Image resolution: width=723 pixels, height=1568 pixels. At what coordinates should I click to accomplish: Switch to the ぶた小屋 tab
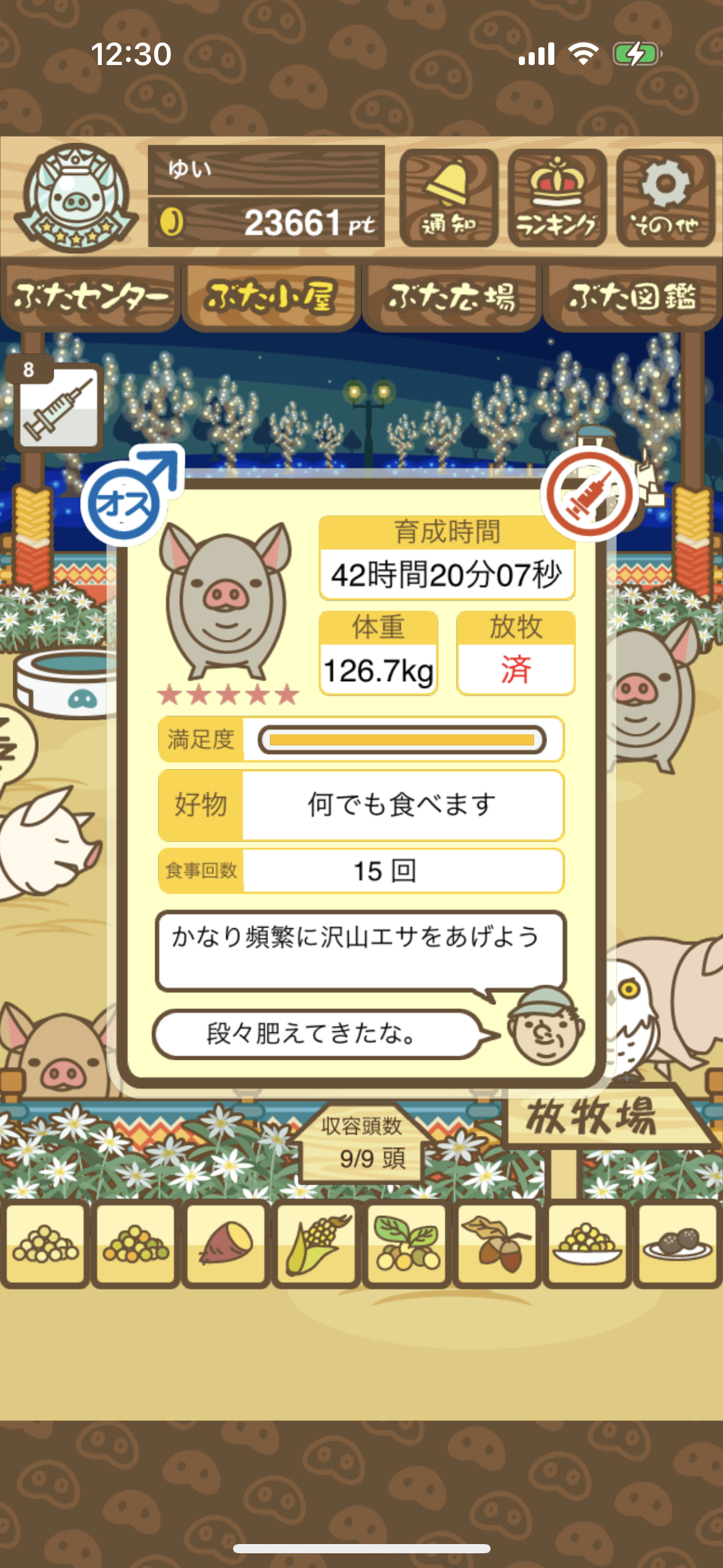(x=270, y=298)
